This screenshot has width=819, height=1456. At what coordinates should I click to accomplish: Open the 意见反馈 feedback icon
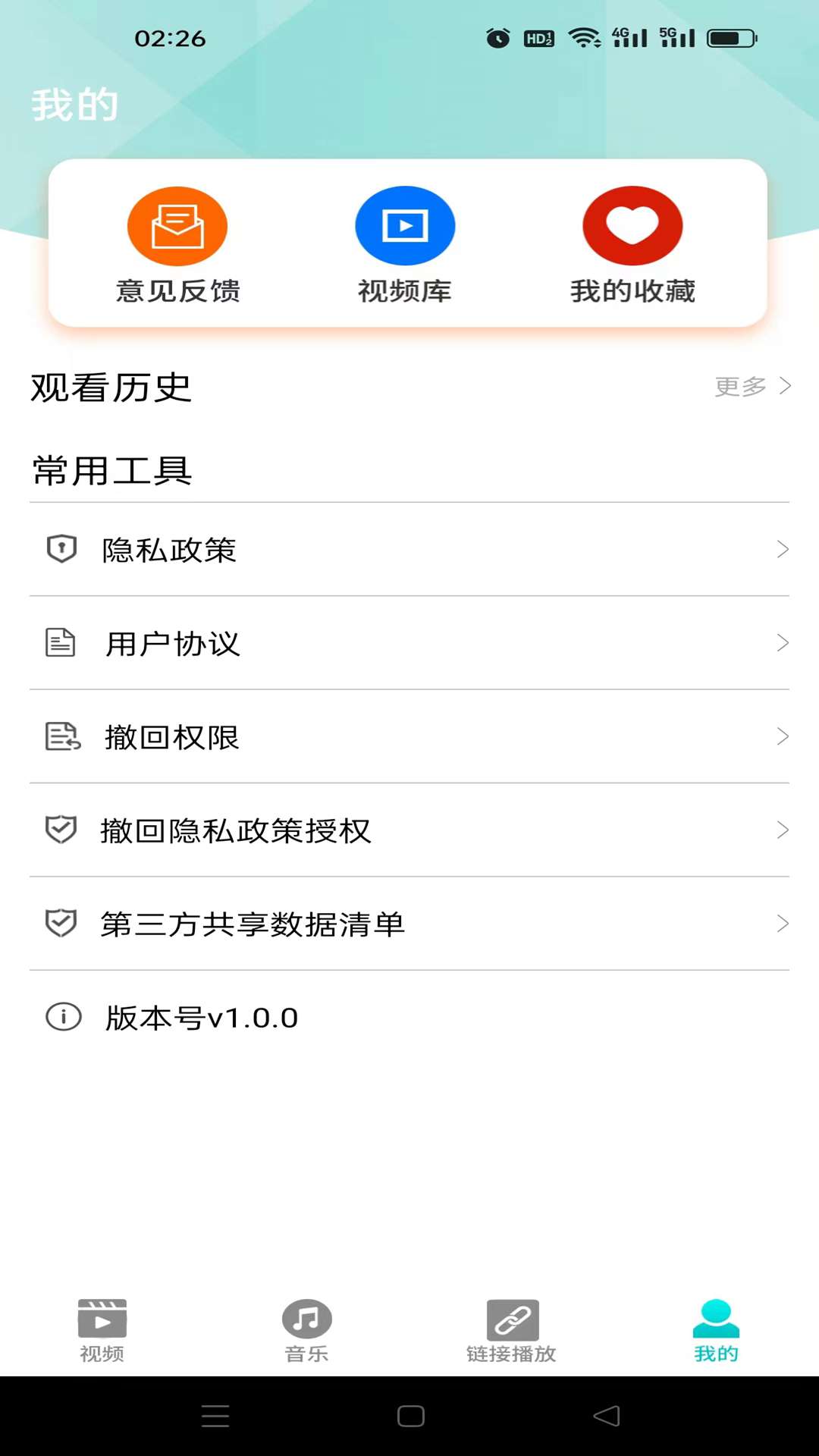click(177, 225)
